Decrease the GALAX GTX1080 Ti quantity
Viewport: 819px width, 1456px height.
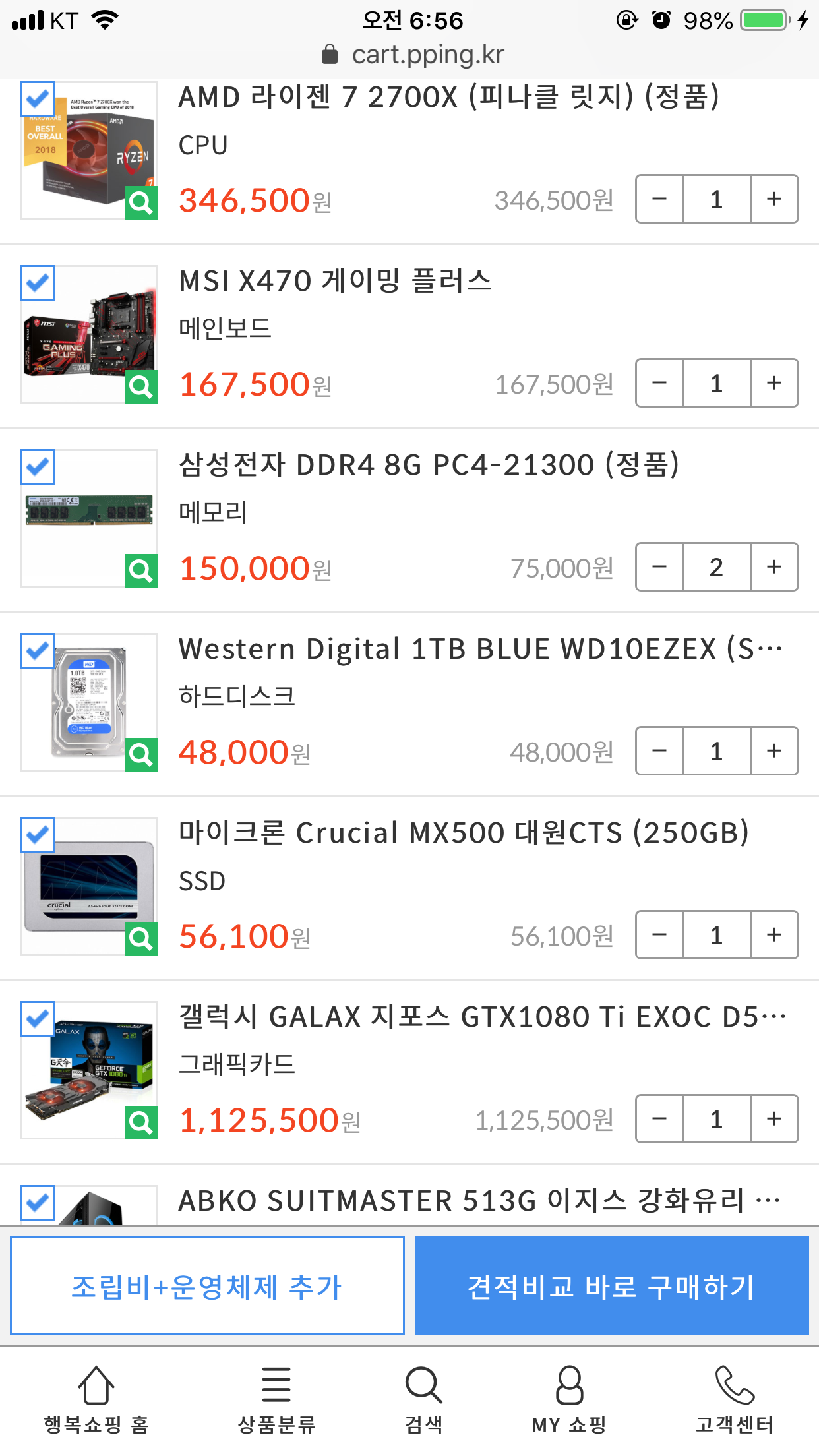659,1119
